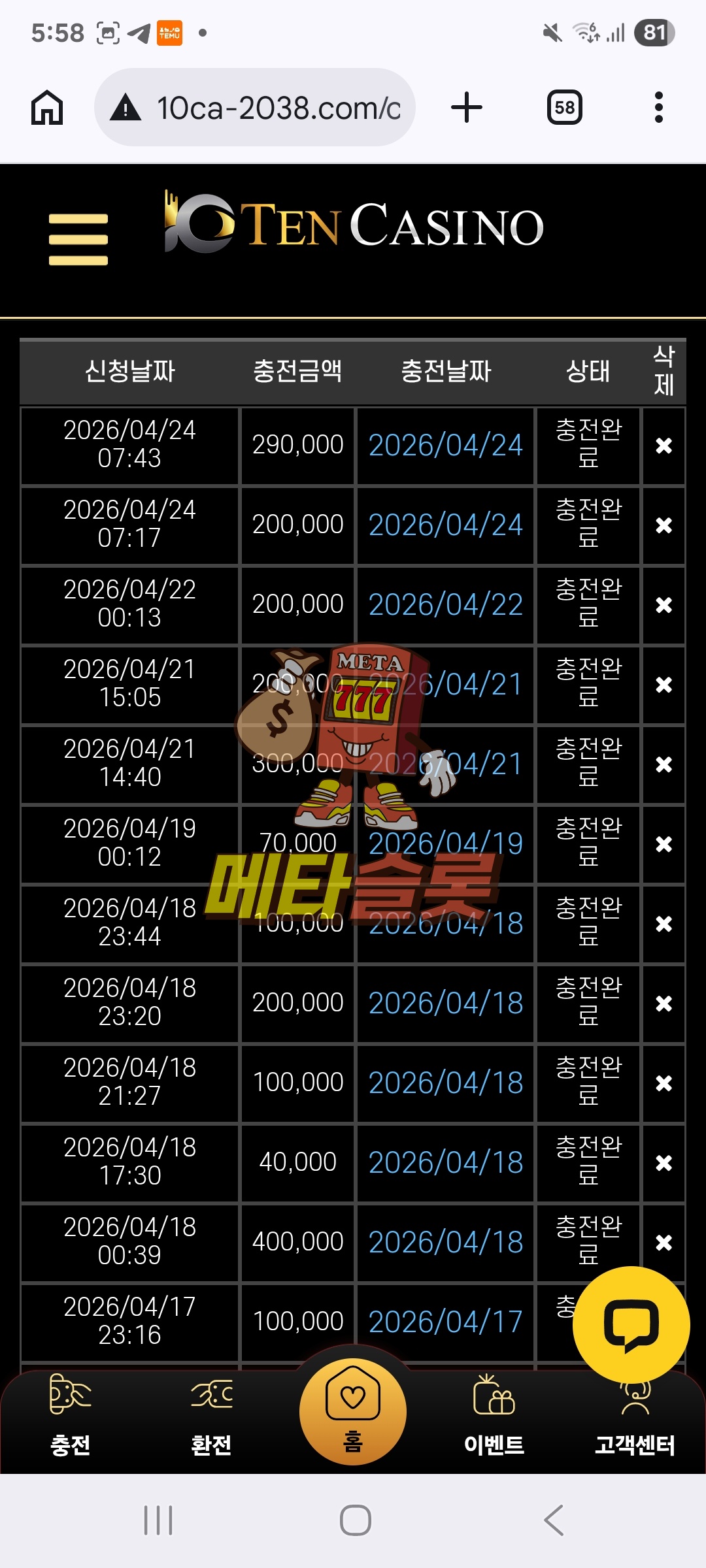Show the open tabs switcher
Viewport: 706px width, 1568px height.
[564, 108]
